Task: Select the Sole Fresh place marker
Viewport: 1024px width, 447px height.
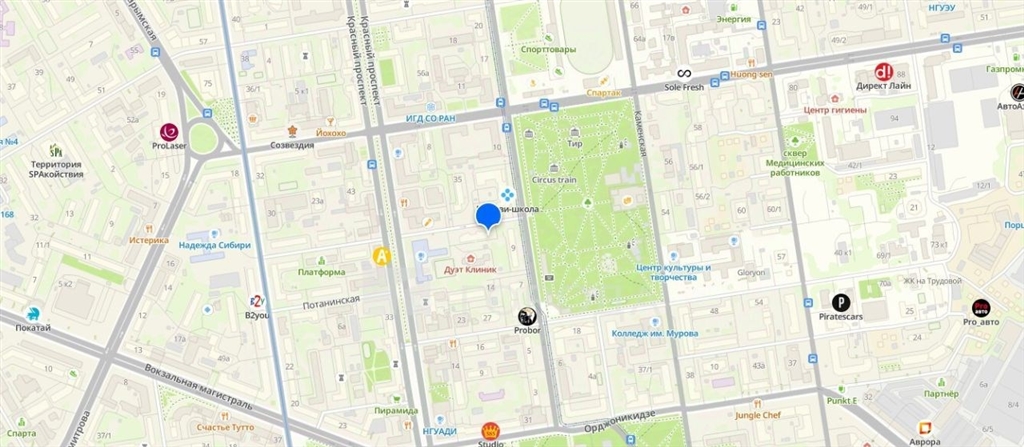Action: point(685,74)
